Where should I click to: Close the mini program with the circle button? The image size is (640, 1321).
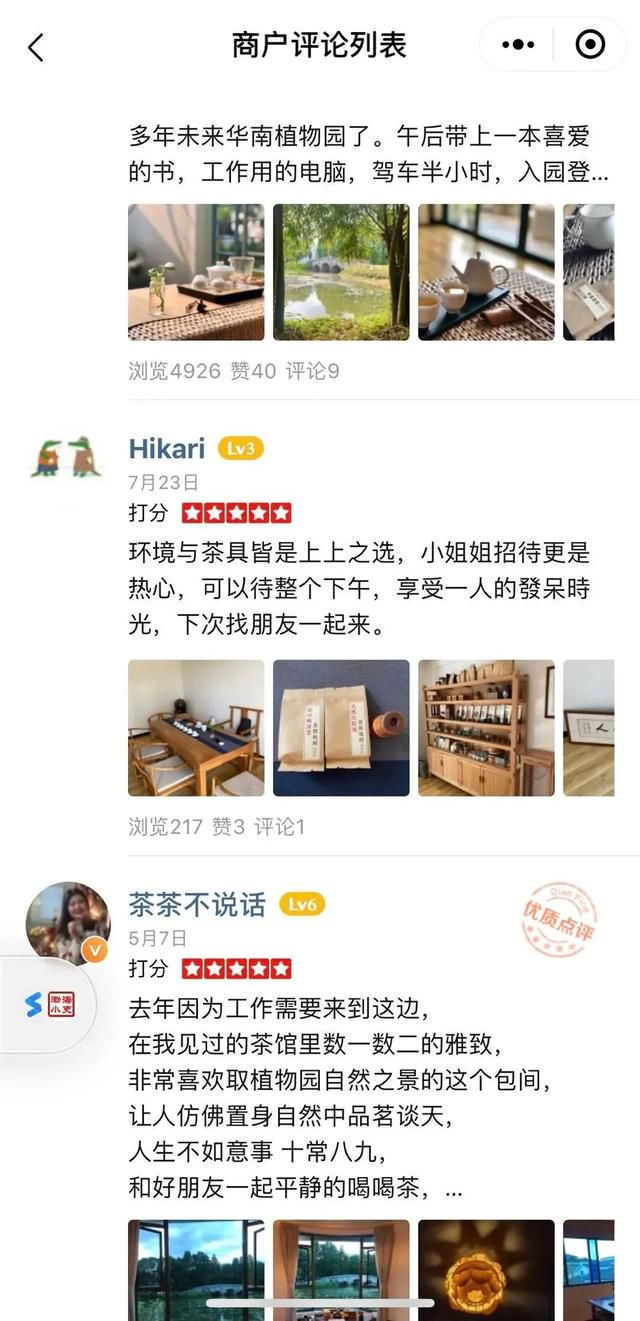[x=590, y=45]
